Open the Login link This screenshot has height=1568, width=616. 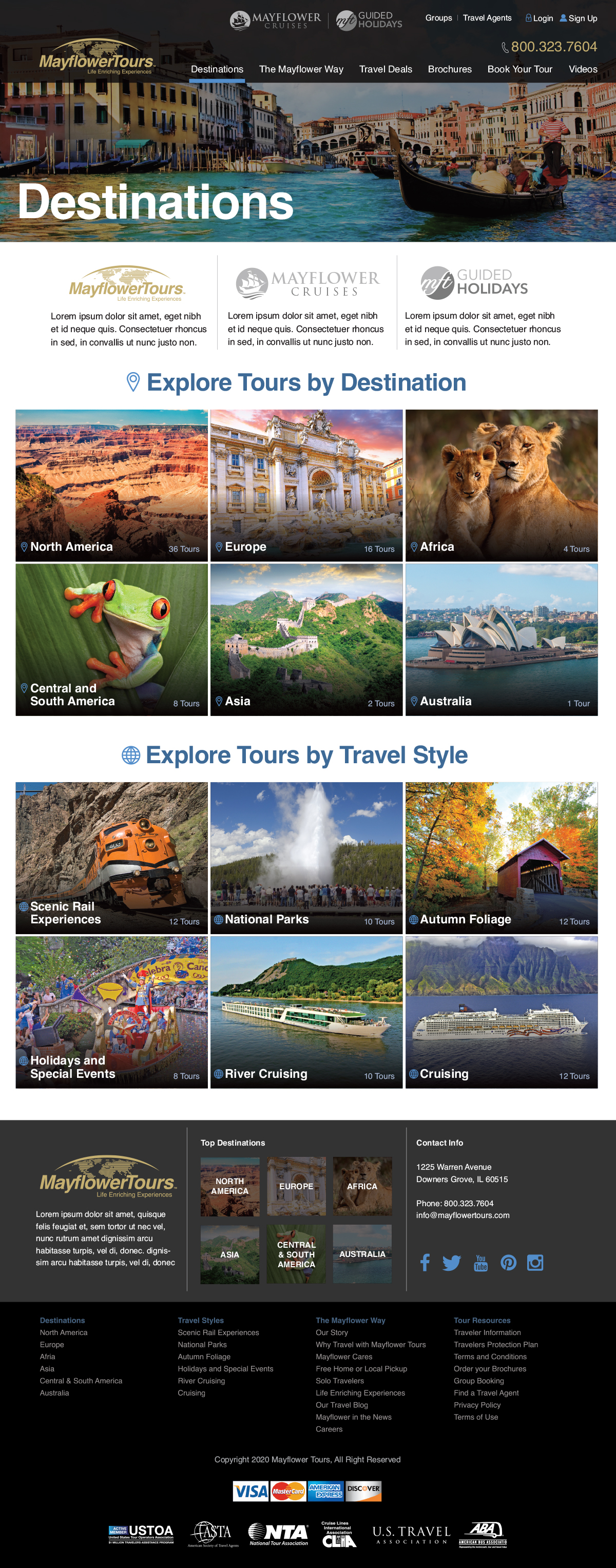coord(540,18)
